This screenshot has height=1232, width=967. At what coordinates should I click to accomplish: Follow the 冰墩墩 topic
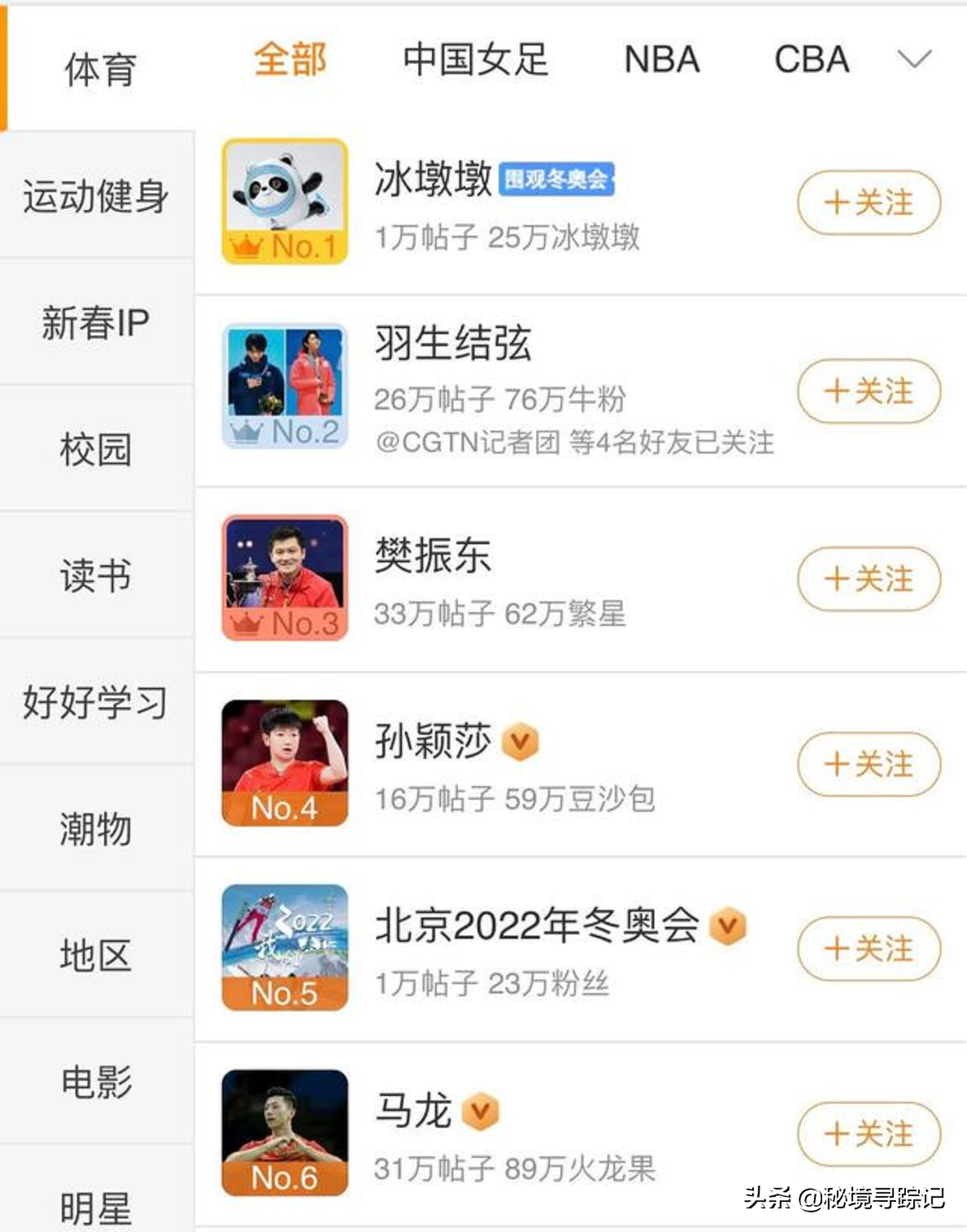click(870, 201)
